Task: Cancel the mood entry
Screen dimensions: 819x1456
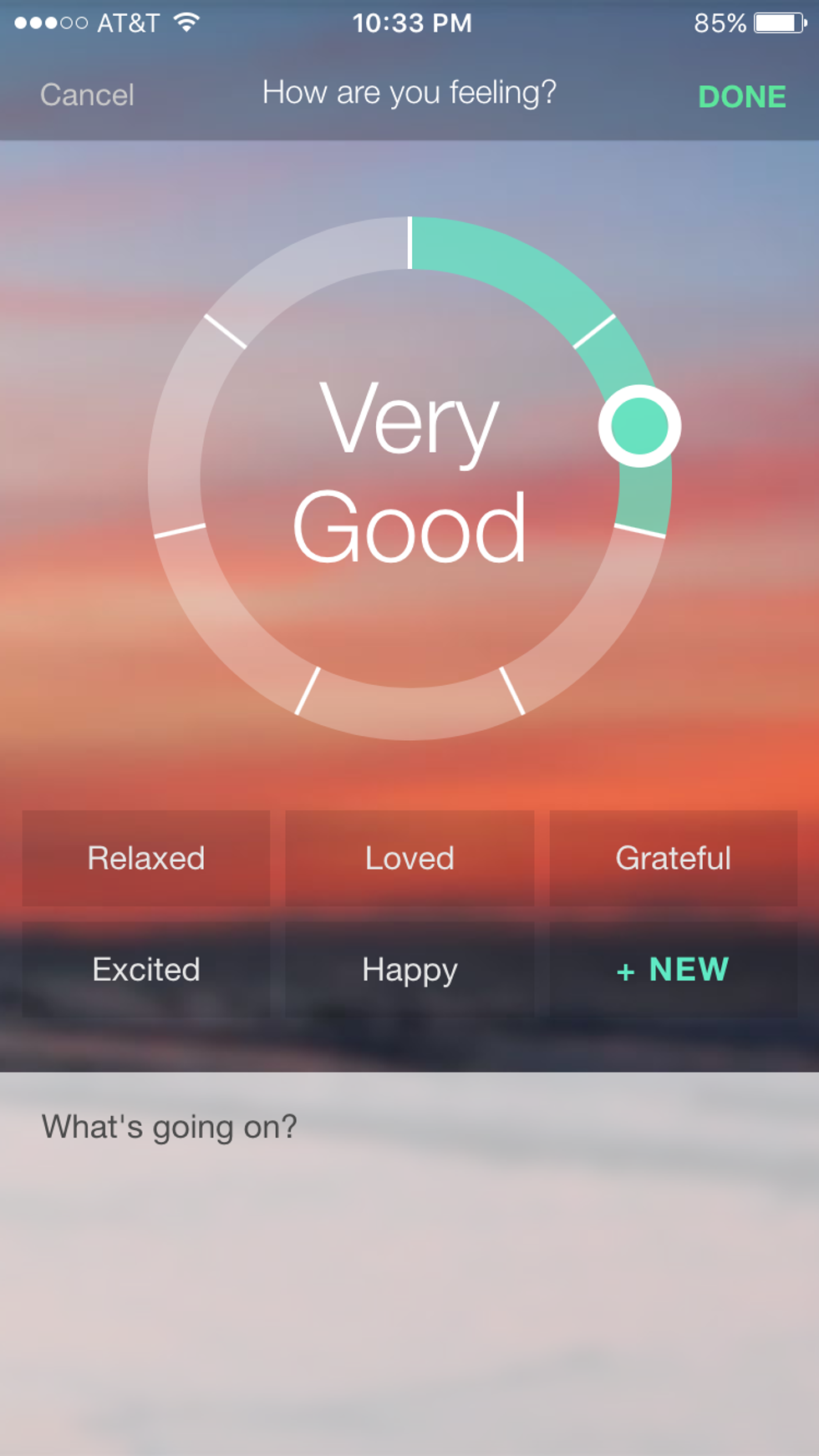Action: tap(87, 95)
